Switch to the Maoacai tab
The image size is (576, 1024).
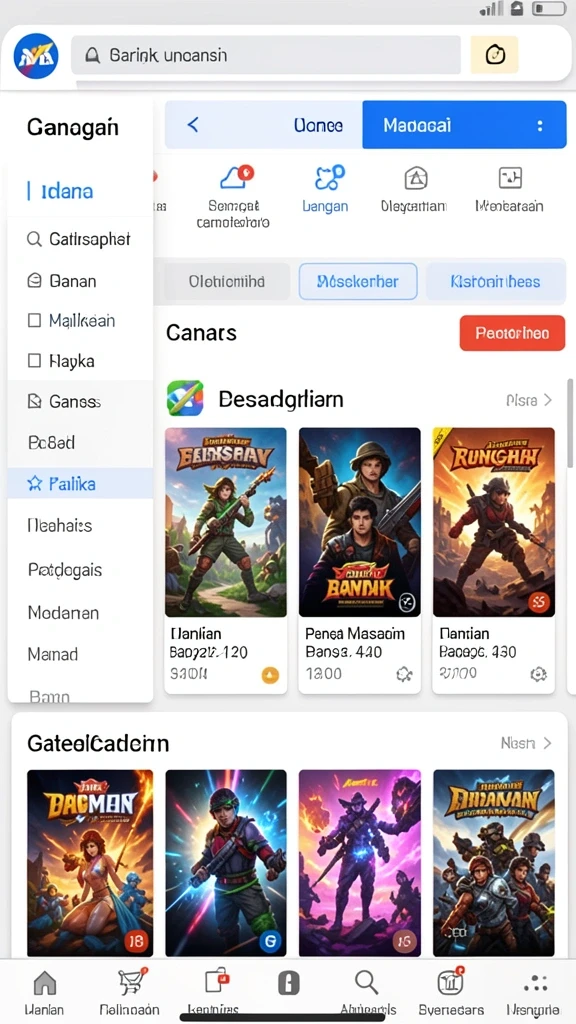[464, 125]
